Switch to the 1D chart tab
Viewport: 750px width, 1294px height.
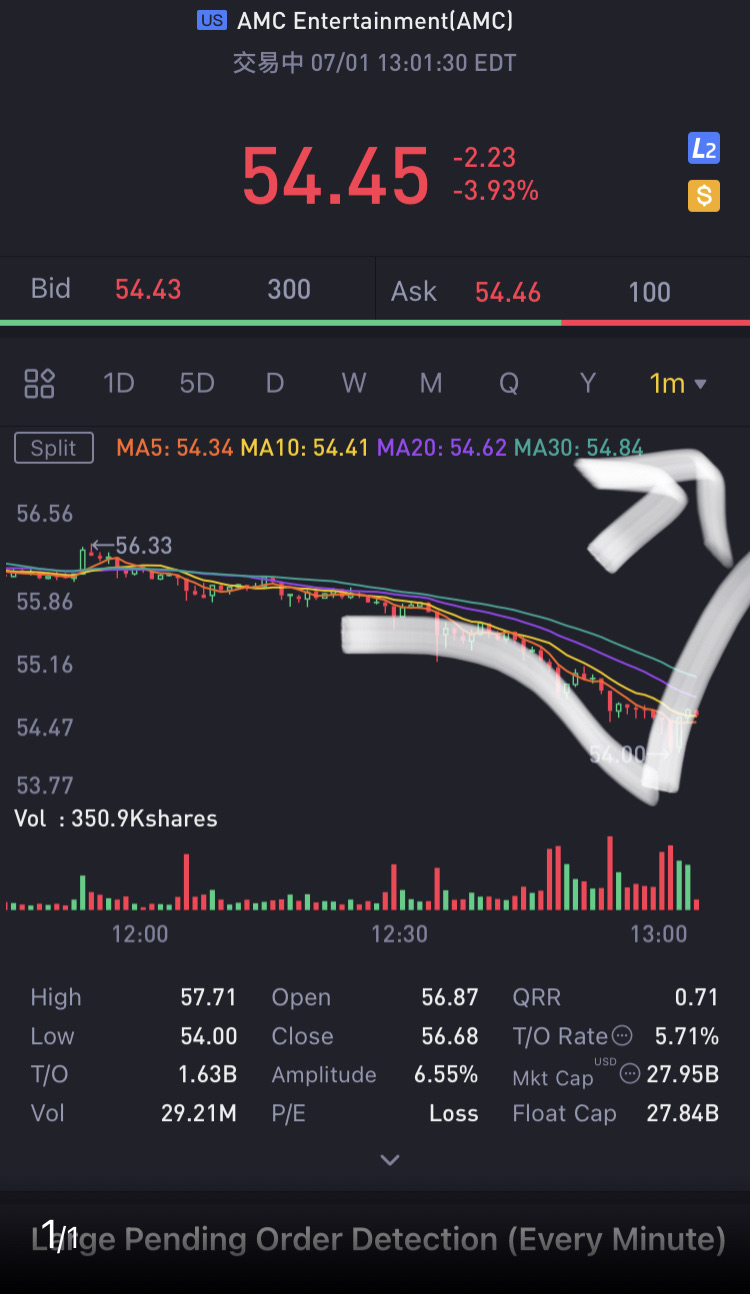coord(119,383)
